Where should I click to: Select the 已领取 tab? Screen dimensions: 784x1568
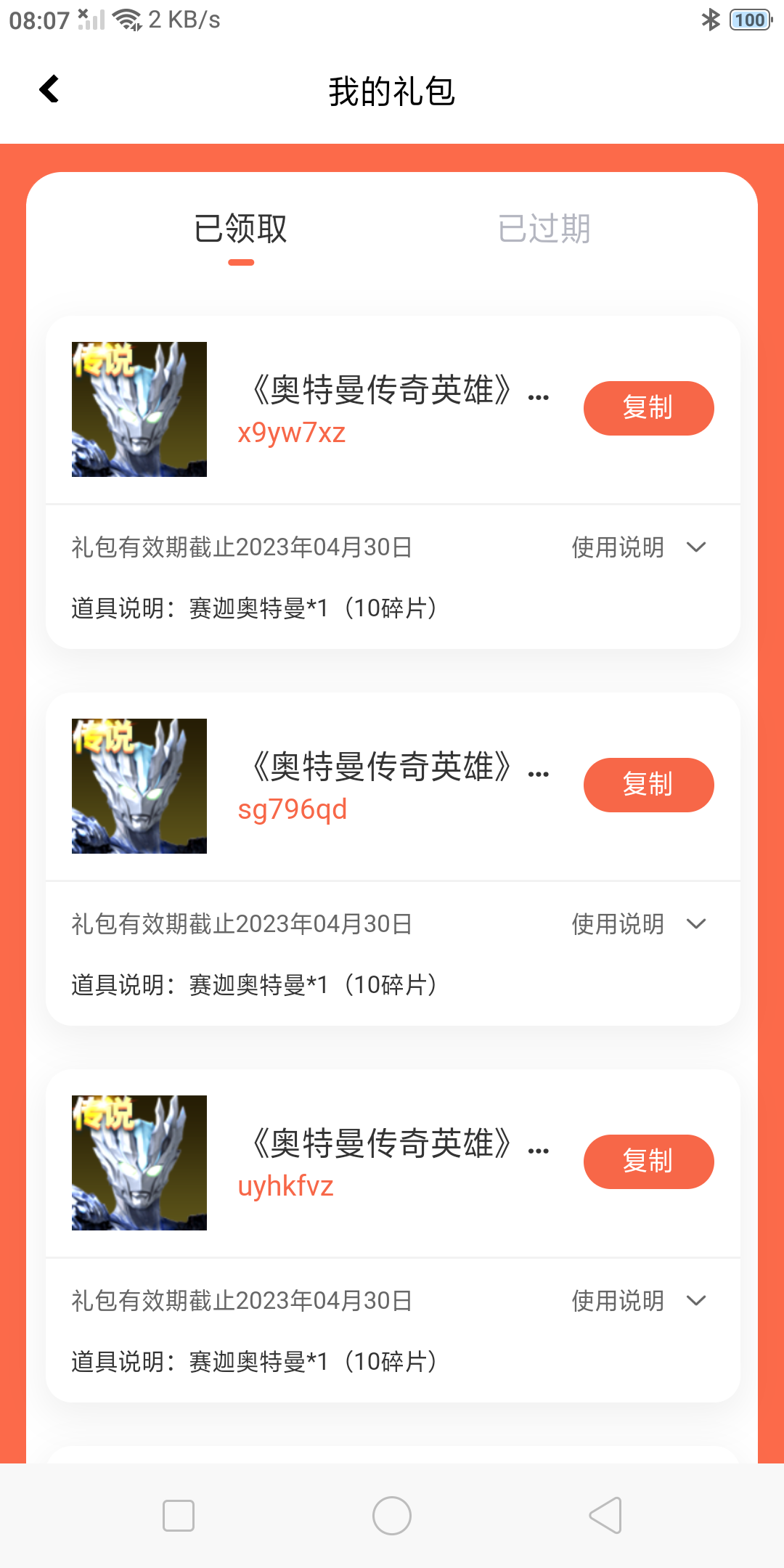point(240,229)
